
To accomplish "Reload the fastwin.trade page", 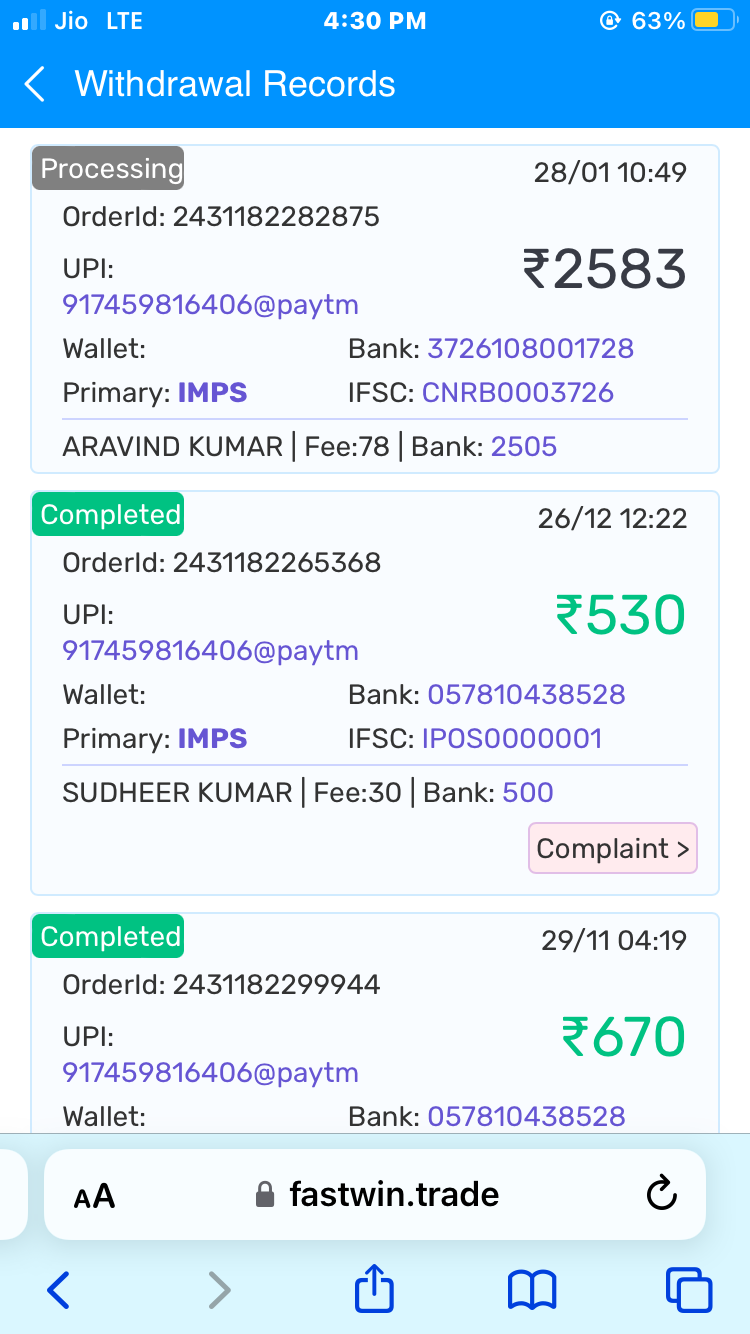I will click(x=662, y=1193).
